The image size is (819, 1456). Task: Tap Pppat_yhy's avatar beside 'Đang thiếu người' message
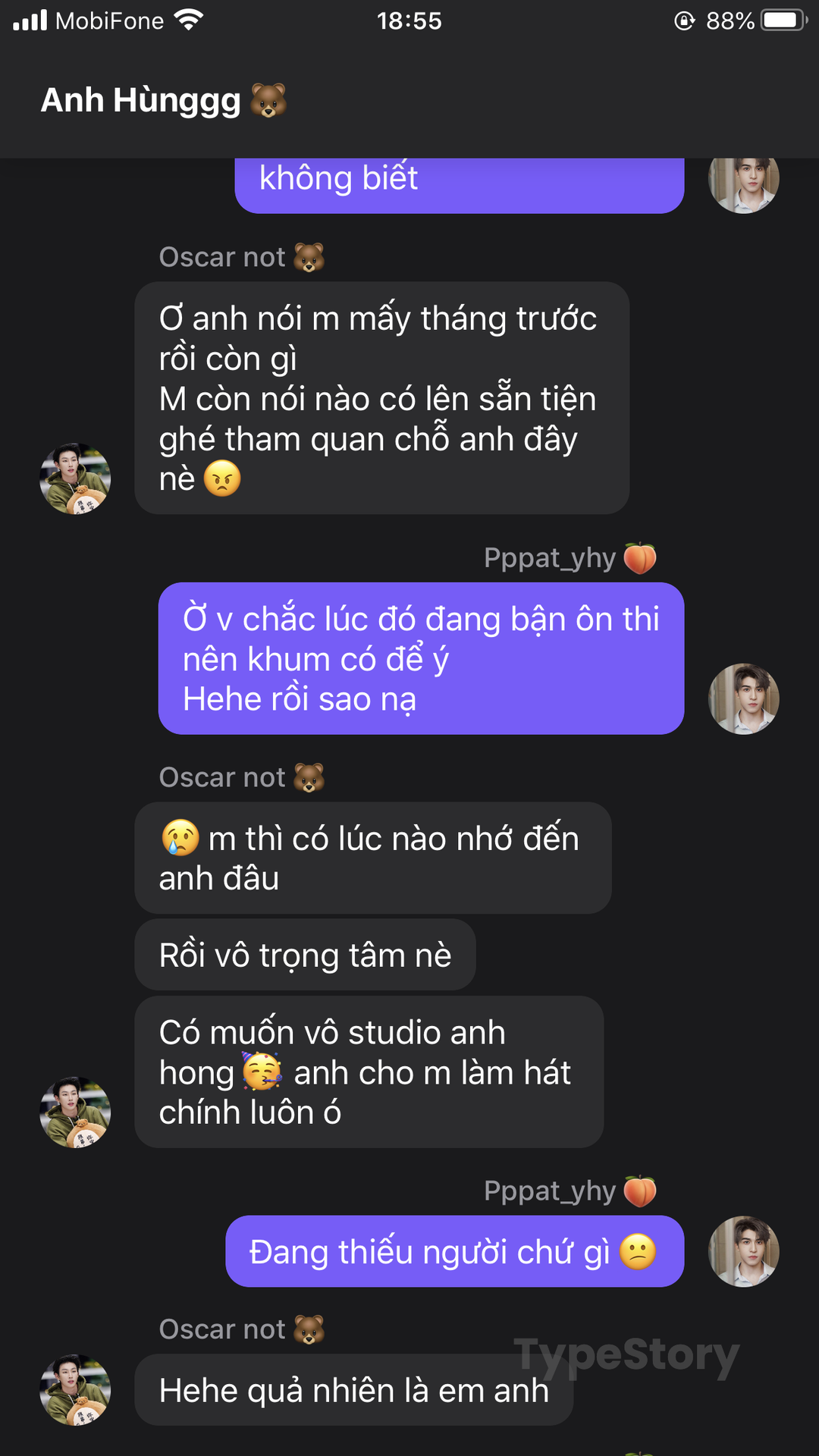(x=743, y=1251)
